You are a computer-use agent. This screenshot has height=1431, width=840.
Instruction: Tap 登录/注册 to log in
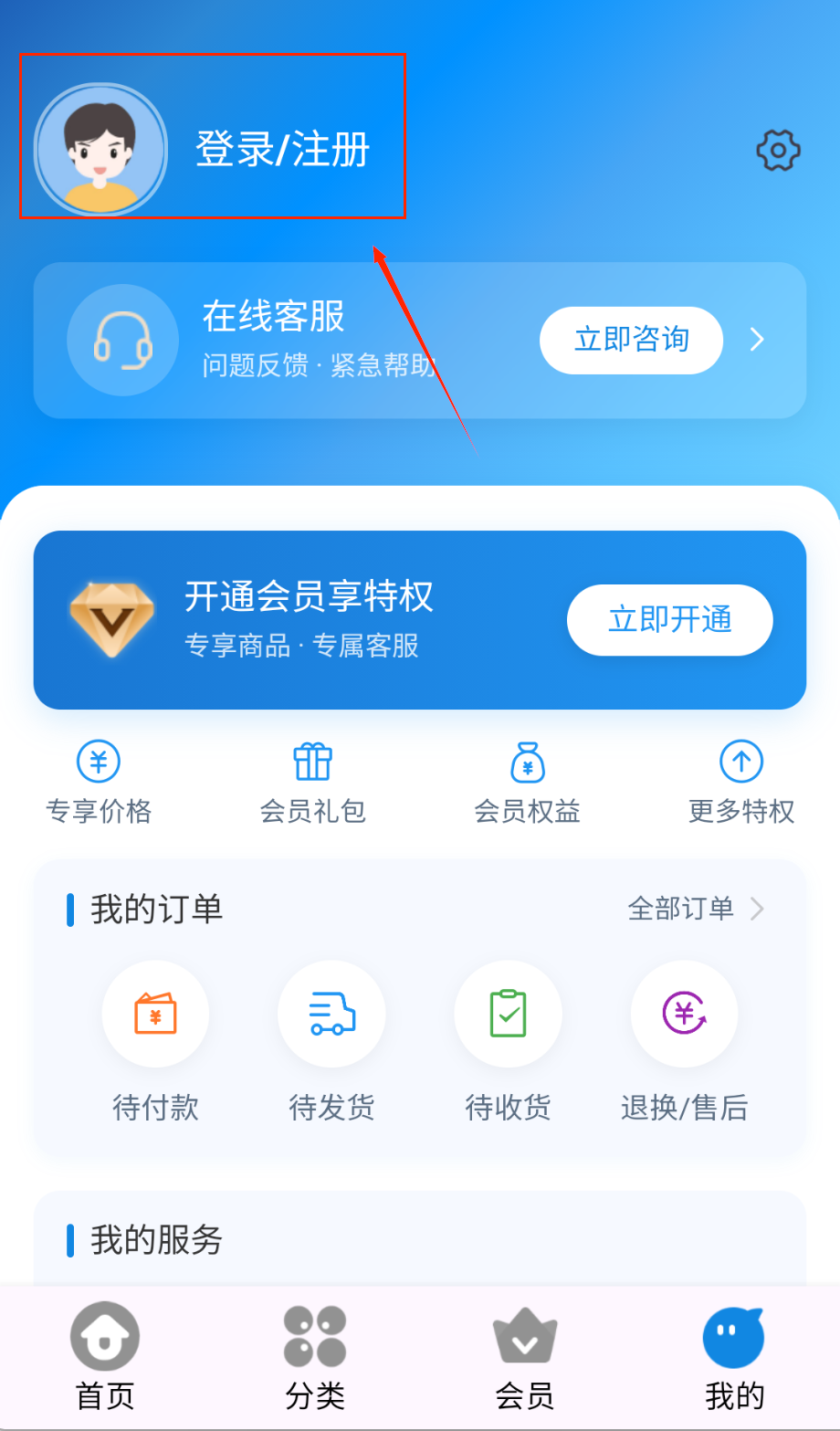tap(282, 149)
